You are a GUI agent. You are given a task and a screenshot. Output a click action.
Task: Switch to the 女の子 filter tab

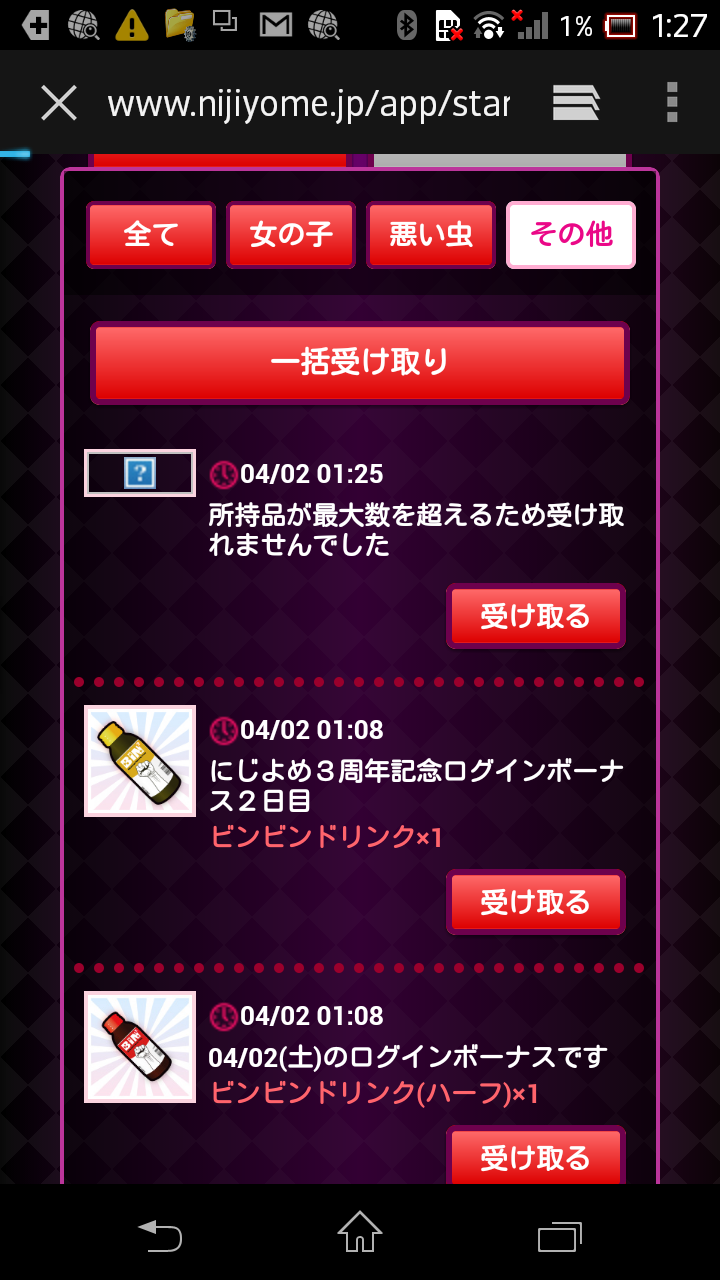pyautogui.click(x=291, y=235)
